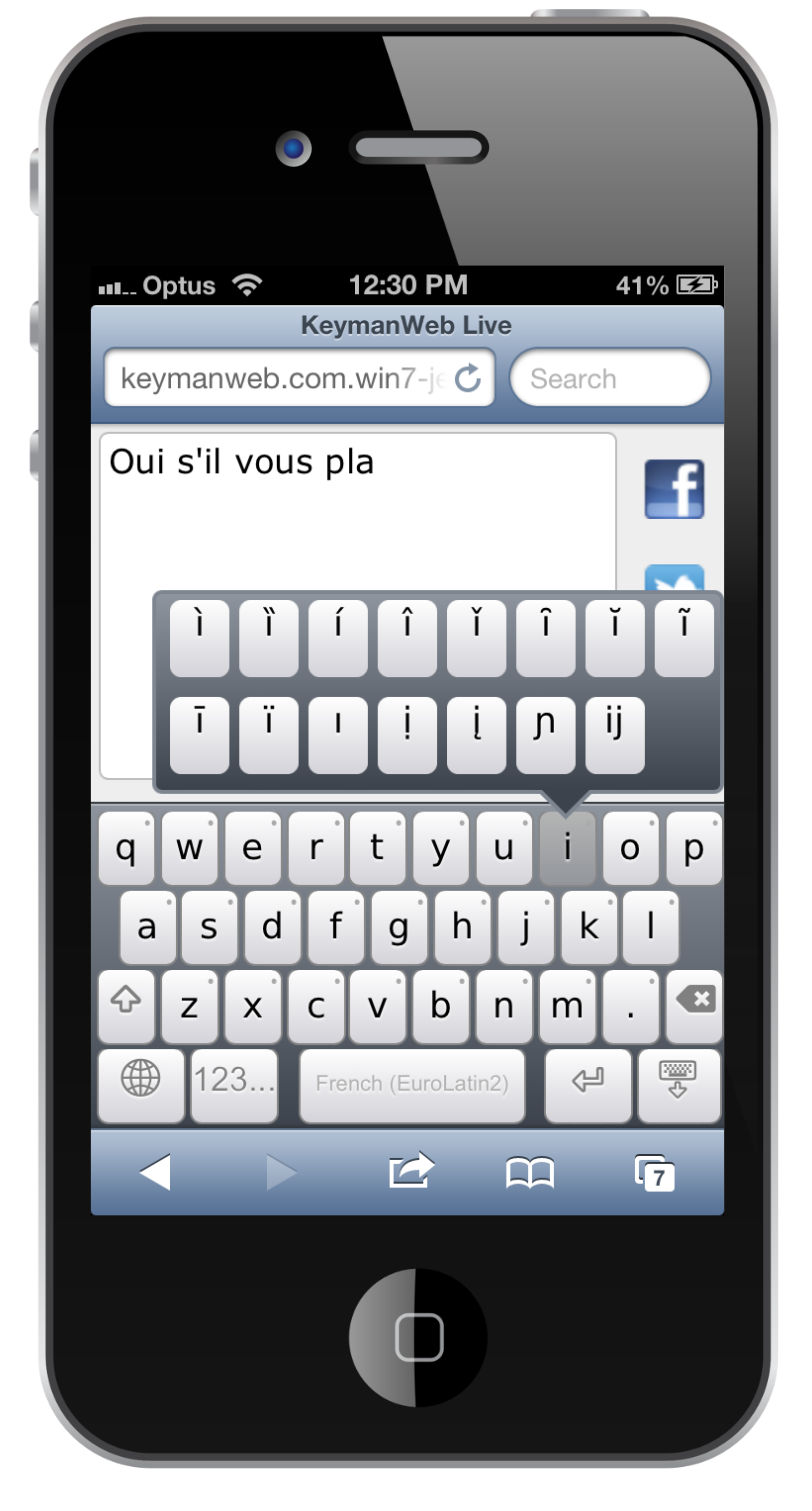Switch keyboard language with the globe key
The width and height of the screenshot is (812, 1511).
coord(141,1084)
